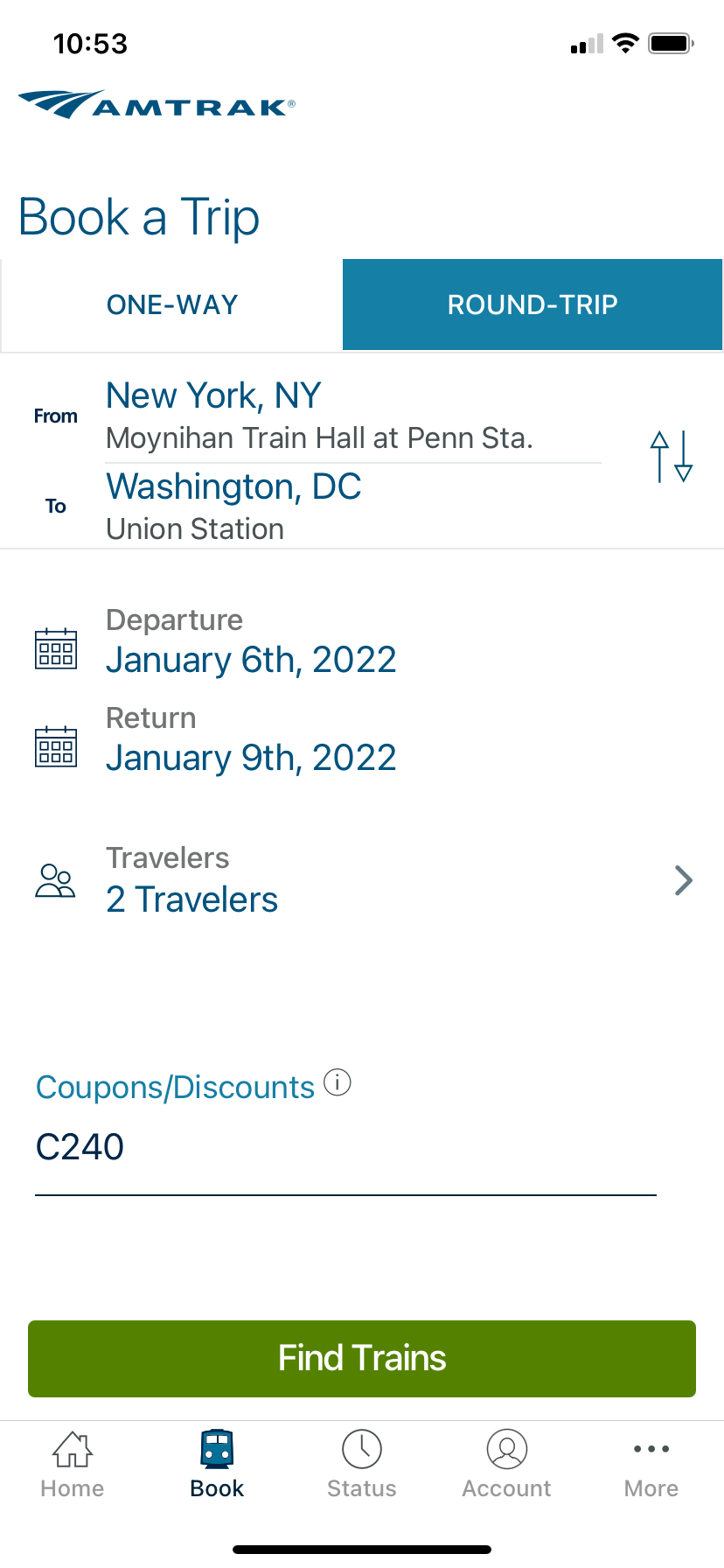This screenshot has height=1568, width=724.
Task: Tap the Home icon in bottom bar
Action: pos(71,1448)
